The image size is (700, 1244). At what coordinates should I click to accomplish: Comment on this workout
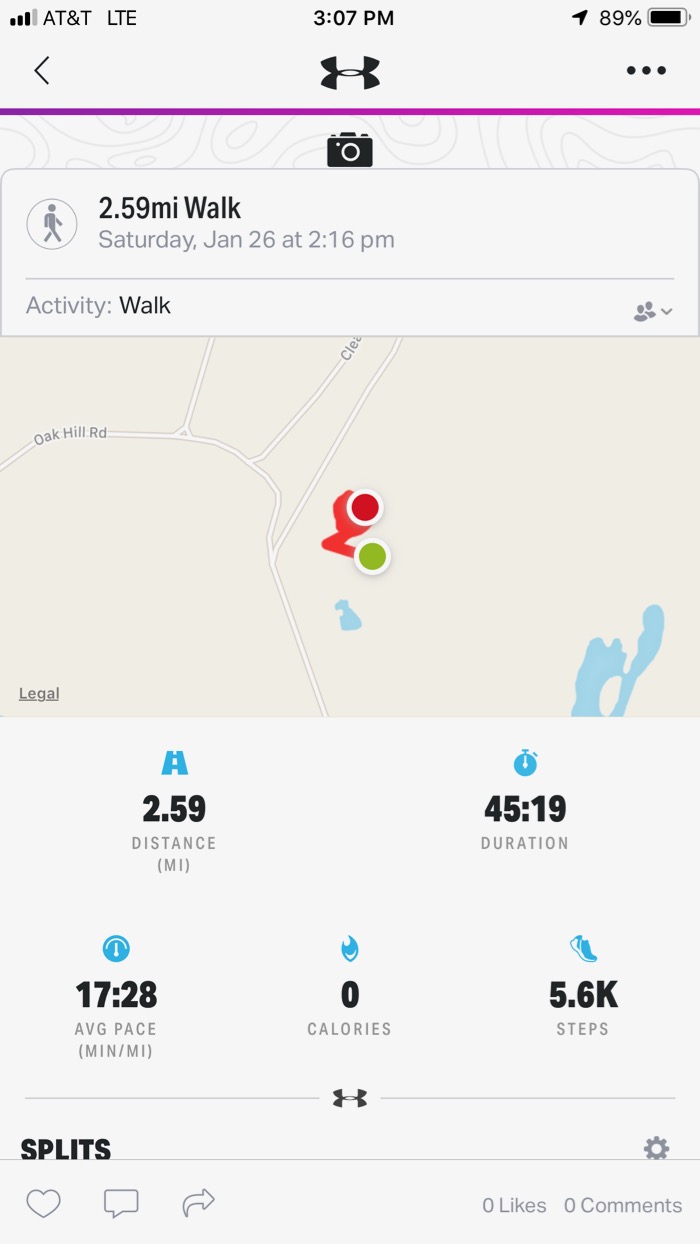(121, 1204)
